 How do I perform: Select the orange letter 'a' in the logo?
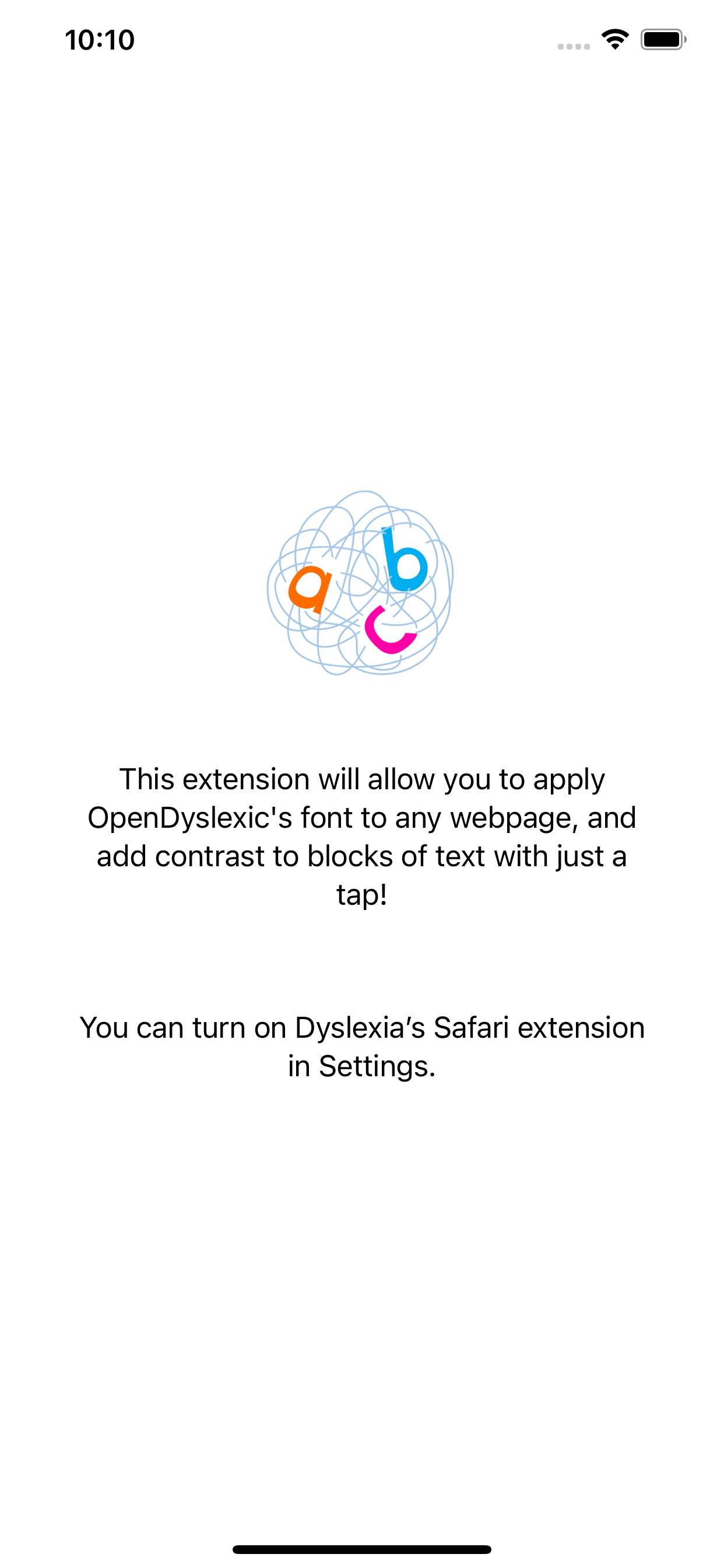tap(311, 589)
